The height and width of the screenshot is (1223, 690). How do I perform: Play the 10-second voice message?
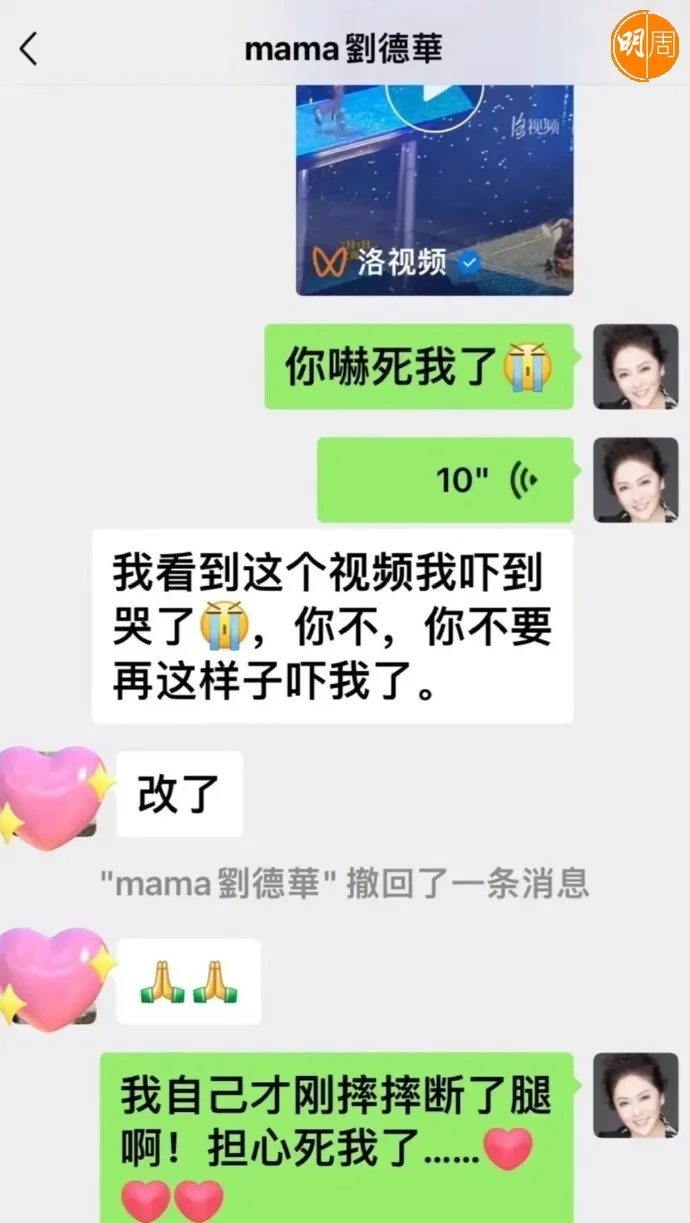[446, 480]
